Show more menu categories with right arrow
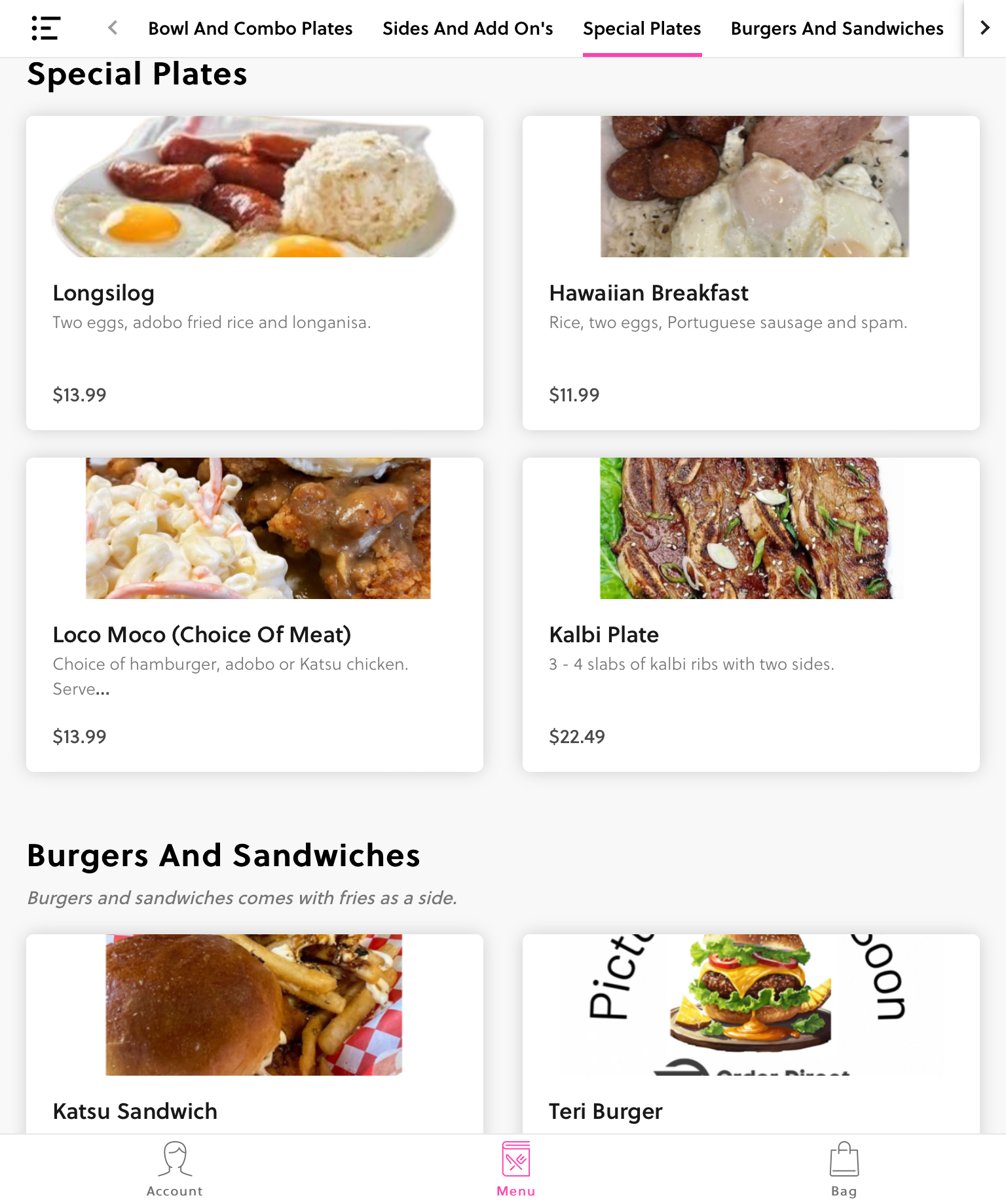 coord(984,28)
